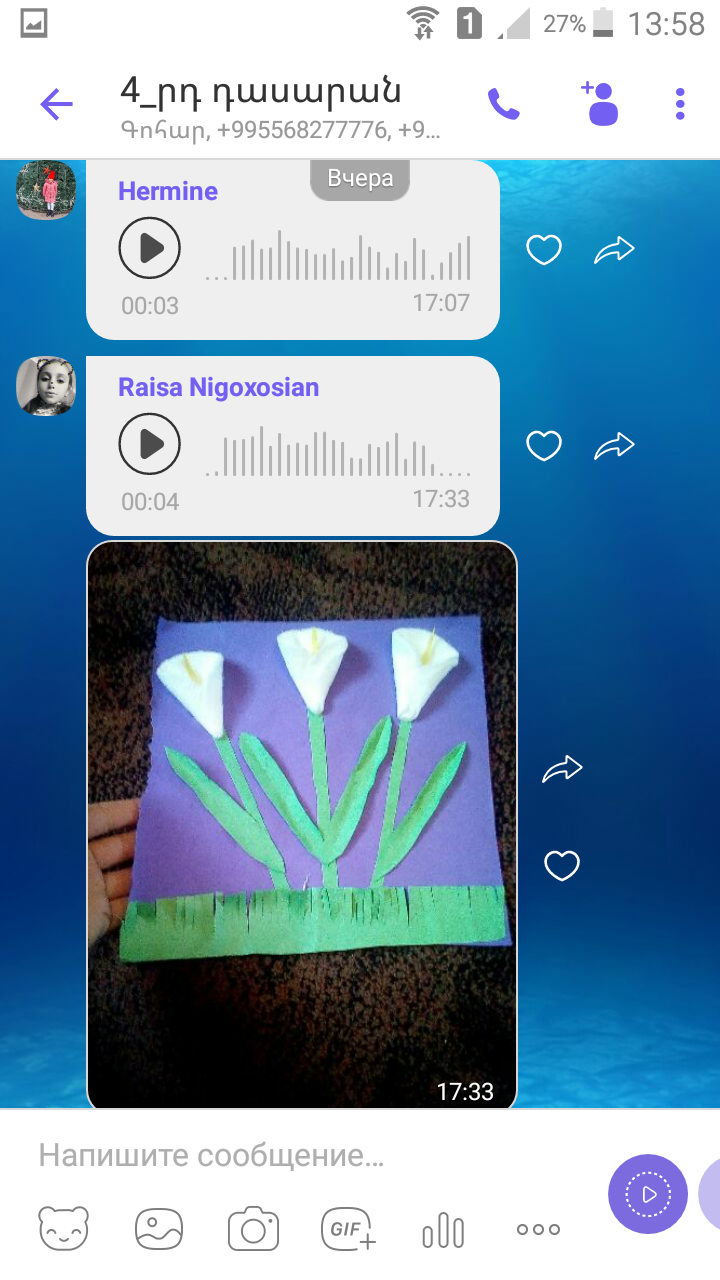This screenshot has height=1280, width=720.
Task: Create a poll in chat
Action: (x=443, y=1230)
